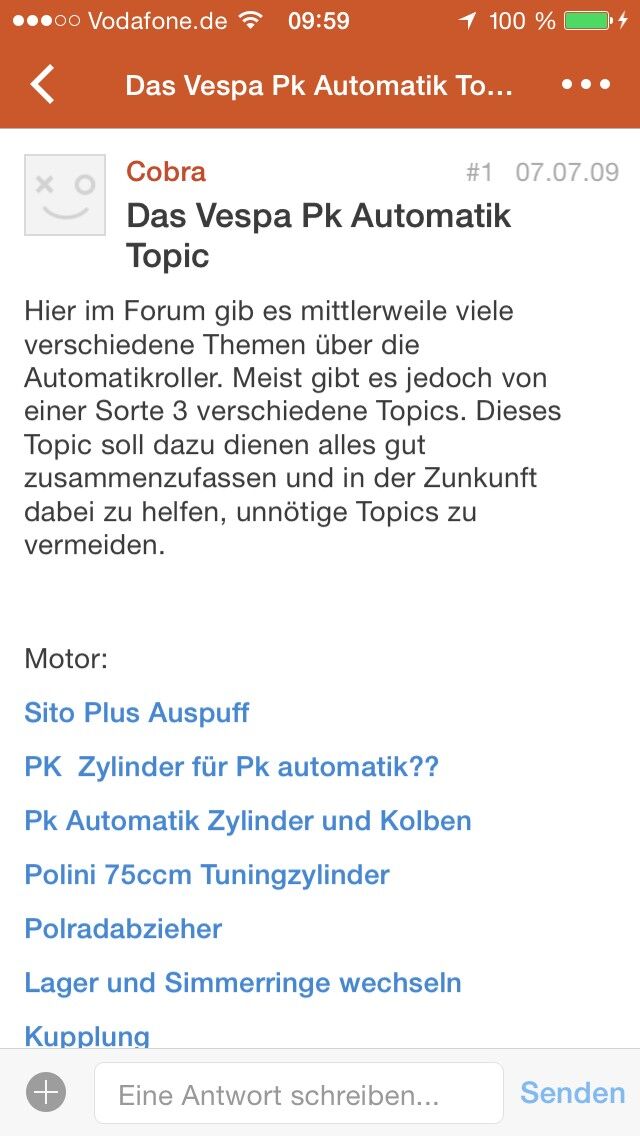Tap the plus attachment icon
640x1136 pixels.
click(46, 1093)
